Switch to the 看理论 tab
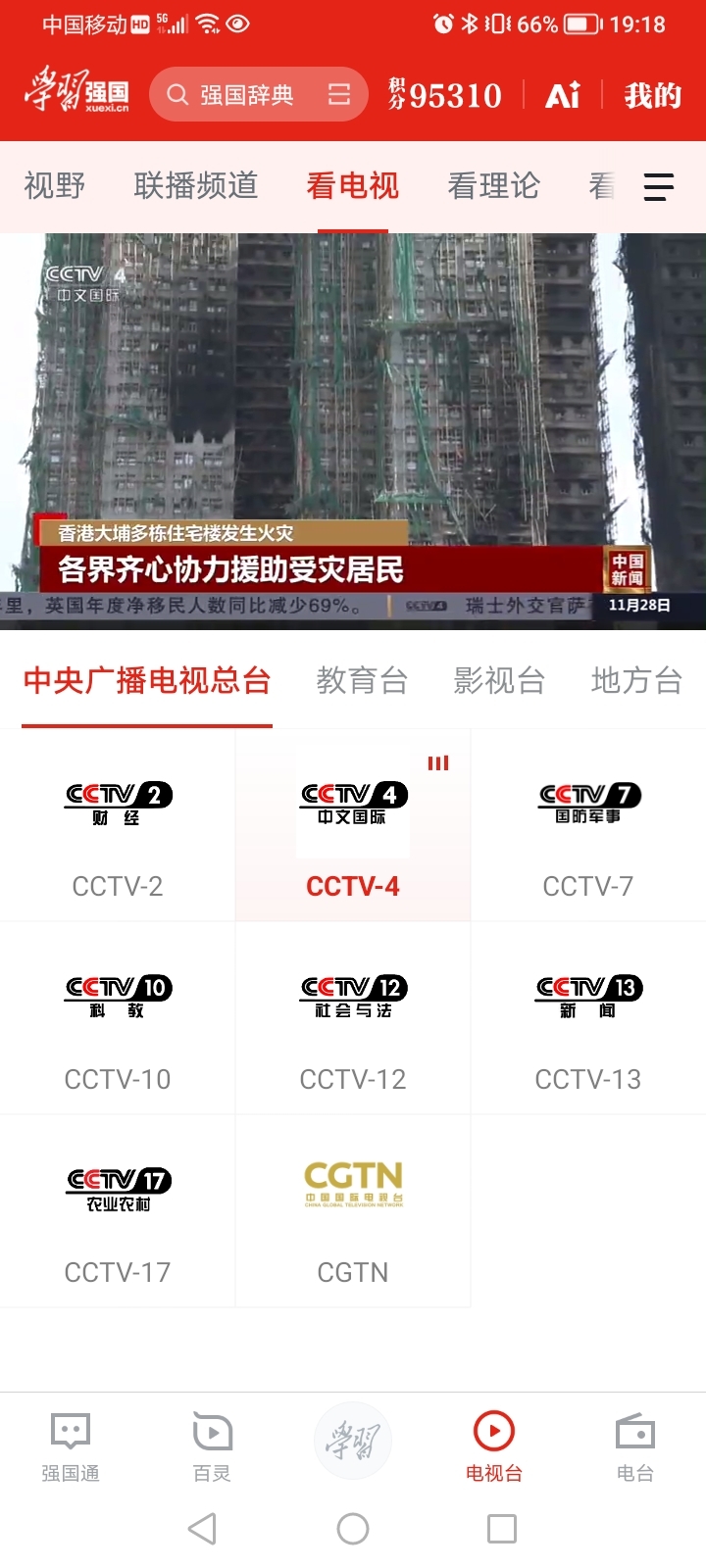 (x=493, y=185)
